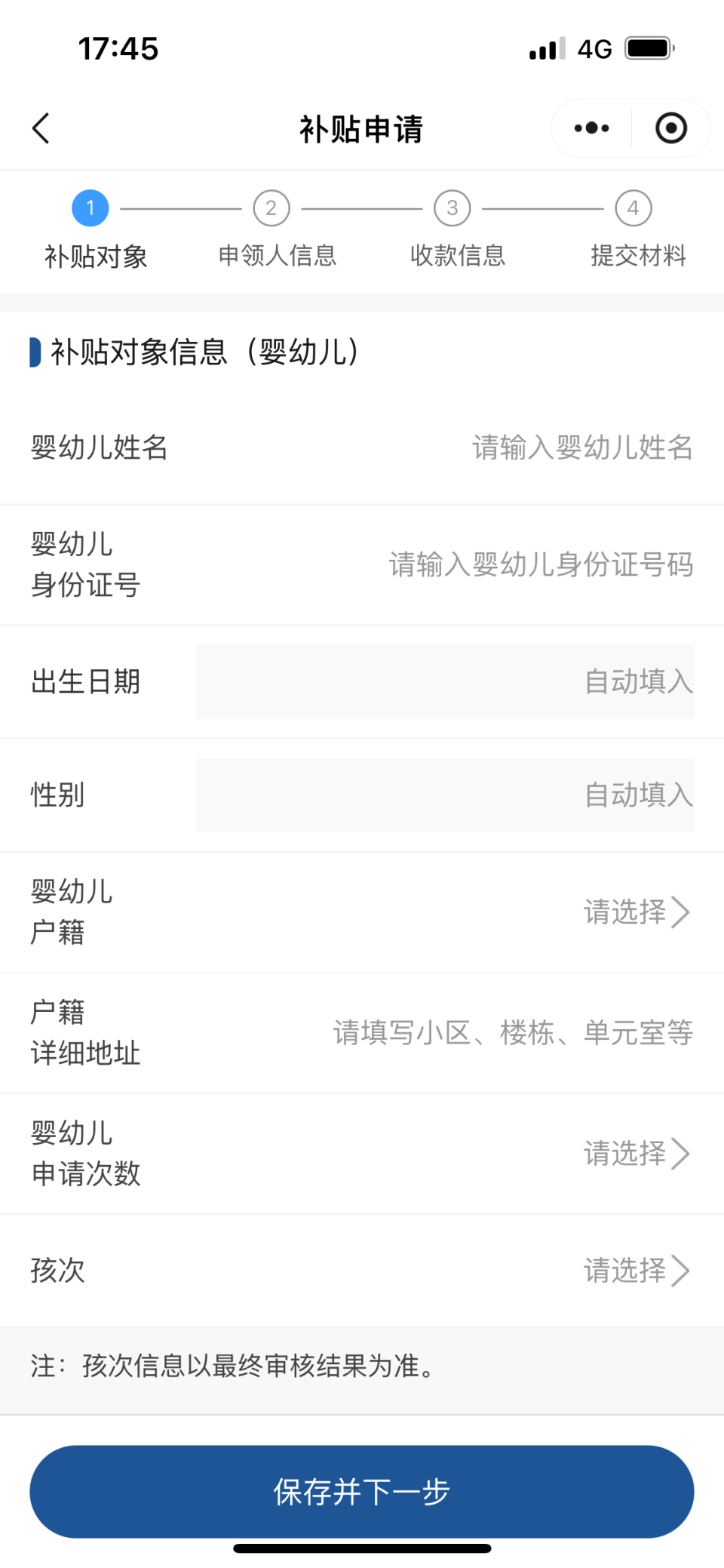Screen dimensions: 724x1568
Task: Select step 1 circle 补贴对象
Action: coord(90,208)
